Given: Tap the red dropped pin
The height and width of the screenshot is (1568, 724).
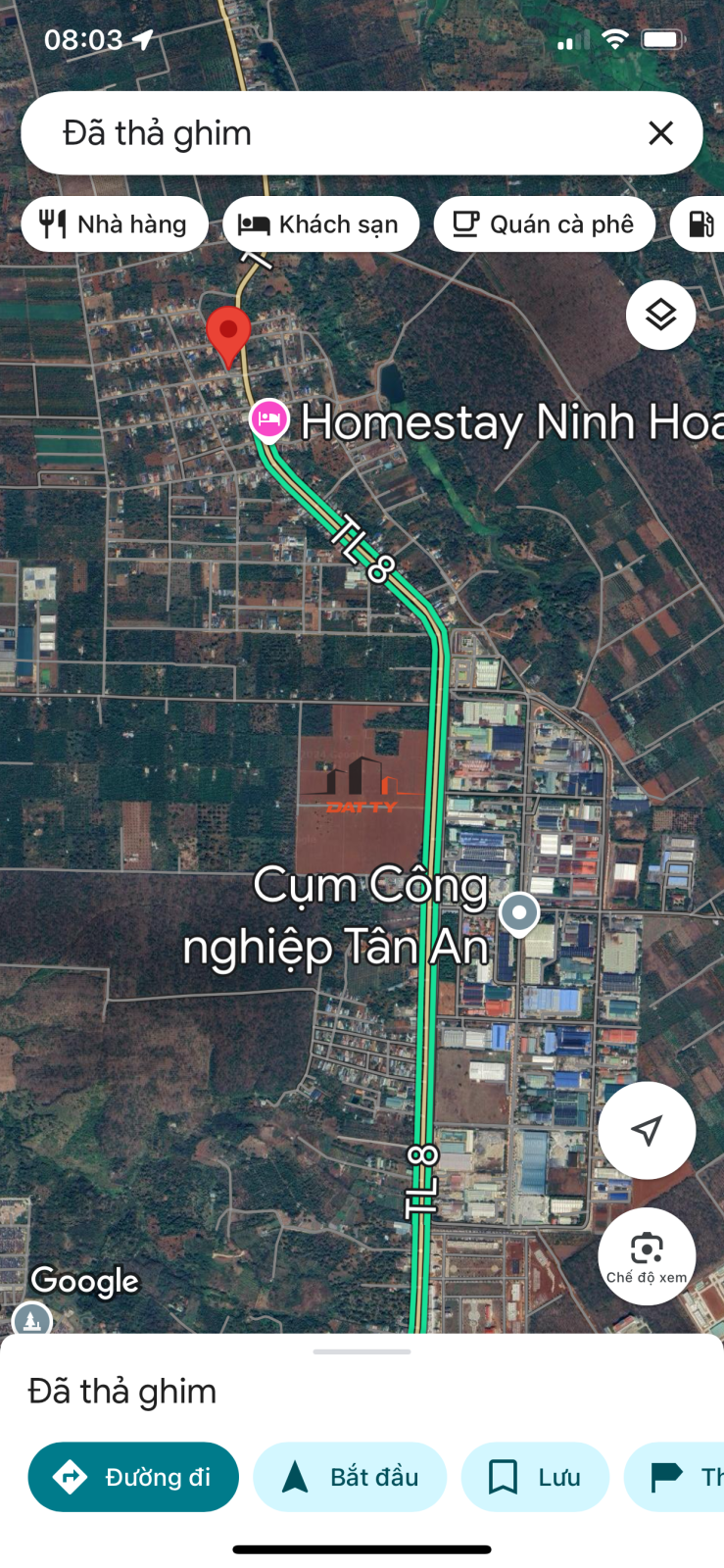Looking at the screenshot, I should click(228, 335).
